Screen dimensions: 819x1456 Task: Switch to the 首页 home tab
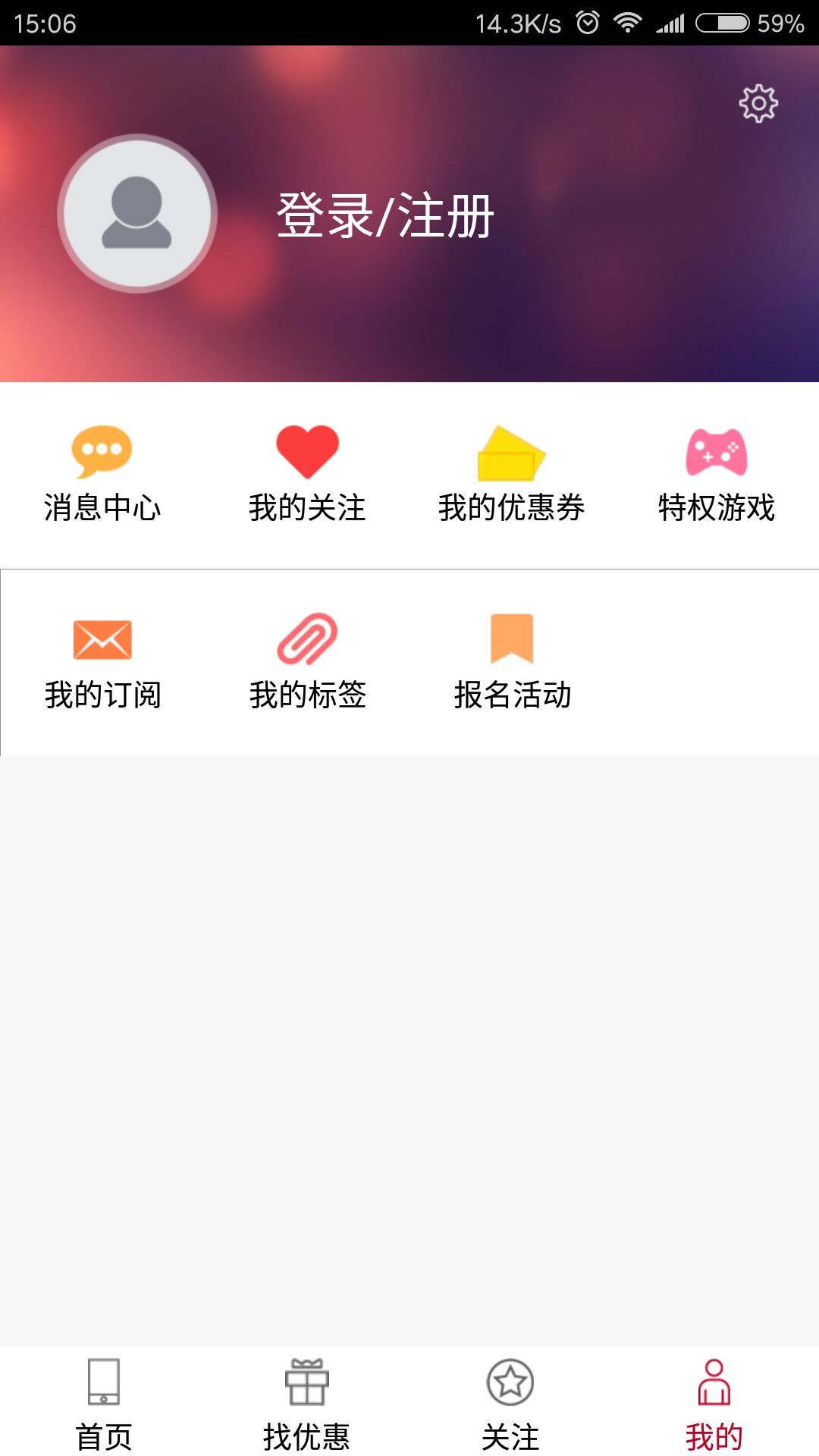tap(103, 1403)
